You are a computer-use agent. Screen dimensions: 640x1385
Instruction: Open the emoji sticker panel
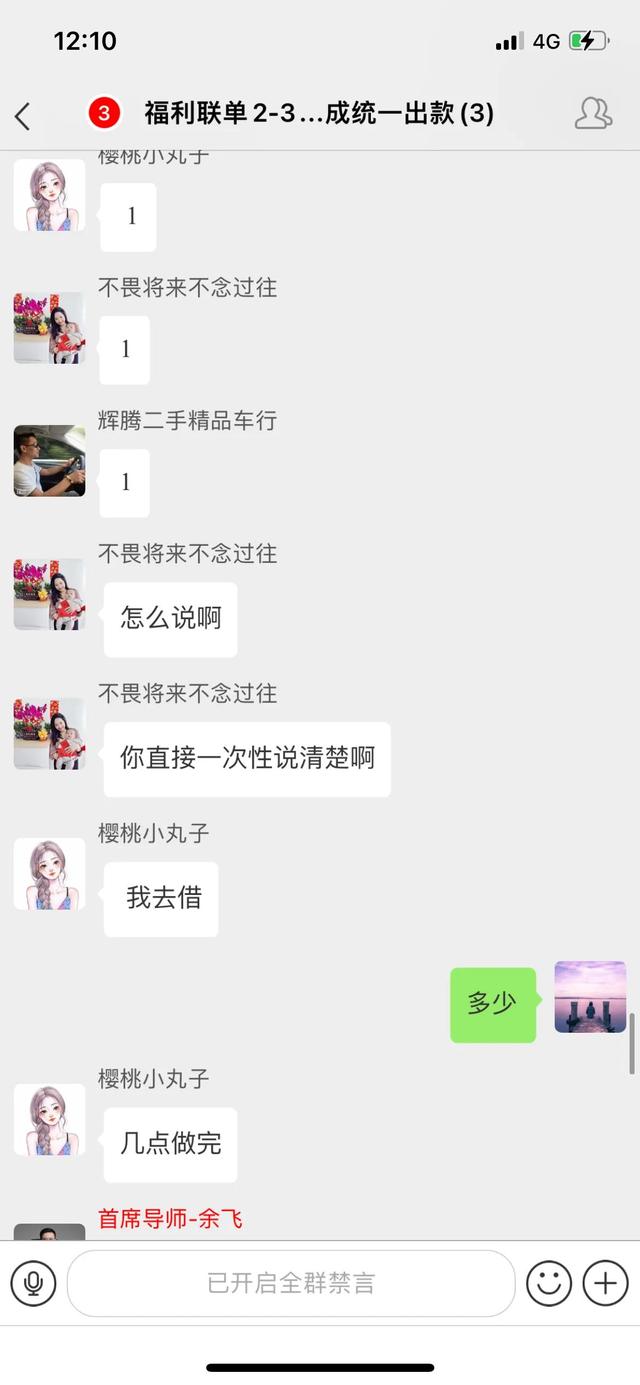click(549, 1283)
